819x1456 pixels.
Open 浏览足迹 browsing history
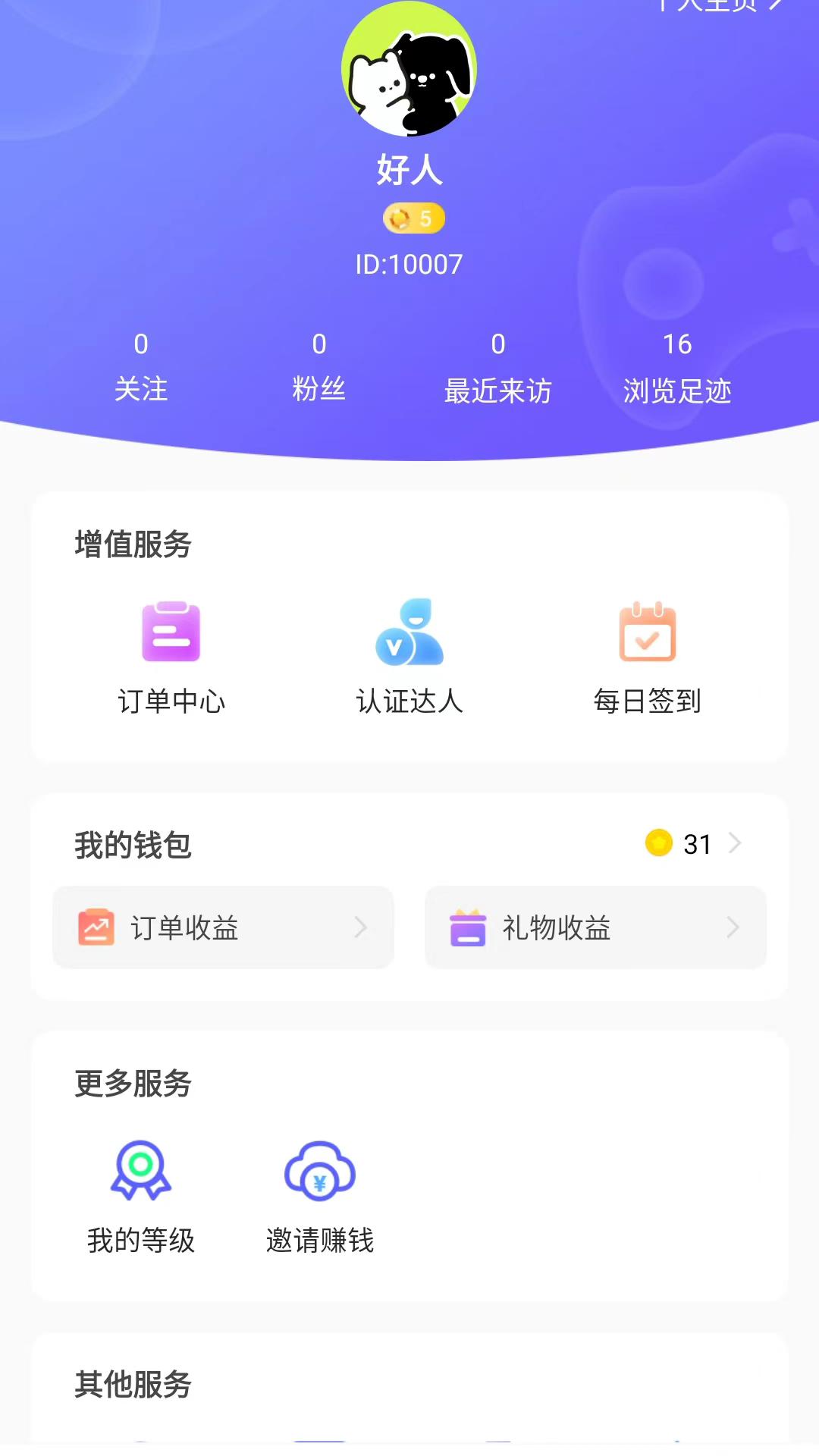click(677, 369)
